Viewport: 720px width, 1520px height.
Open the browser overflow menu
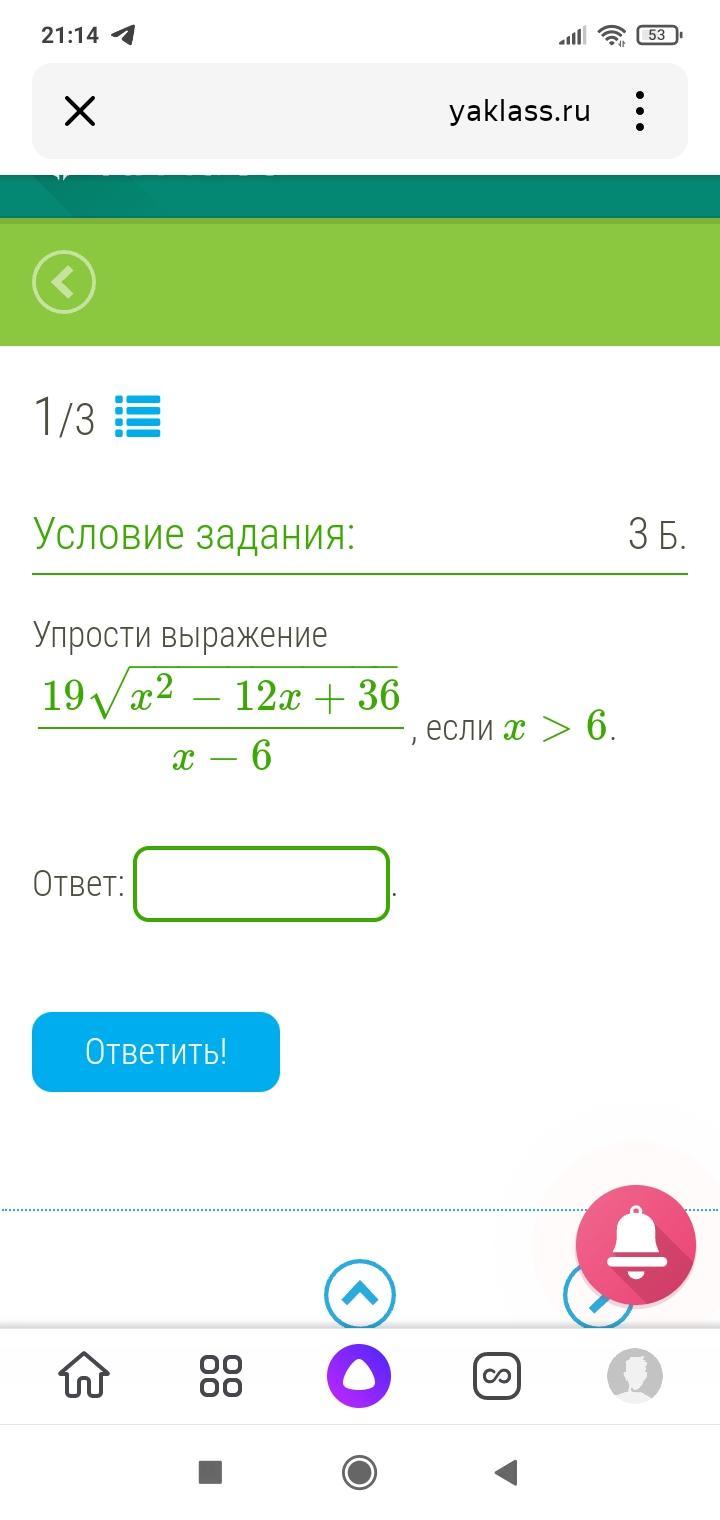pyautogui.click(x=640, y=111)
